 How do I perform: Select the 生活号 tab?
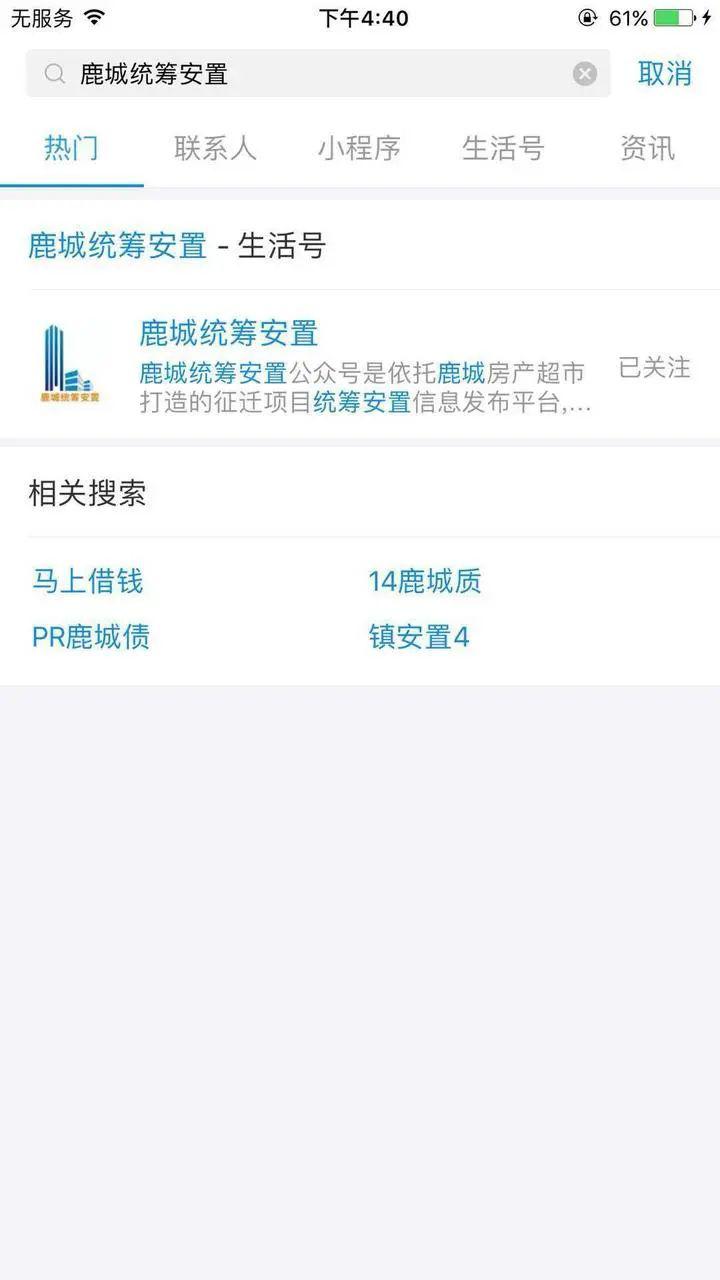[x=503, y=149]
